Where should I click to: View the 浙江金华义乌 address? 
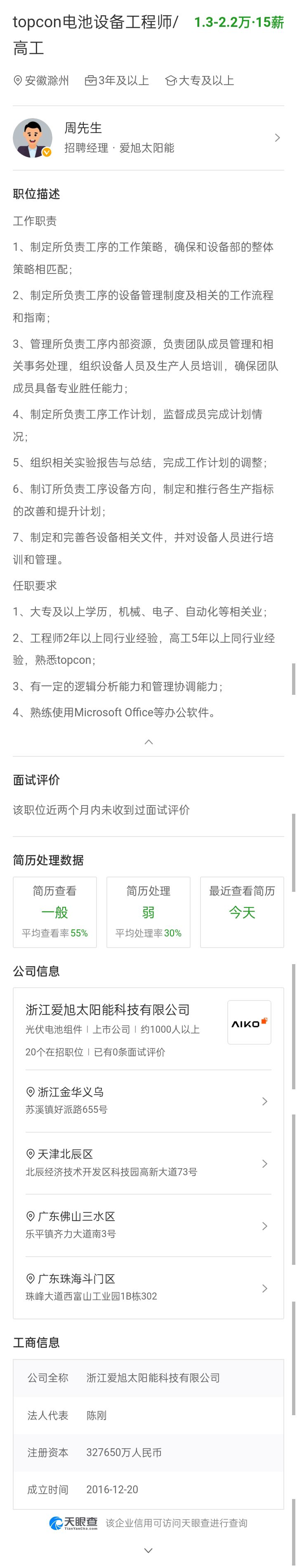(148, 1101)
